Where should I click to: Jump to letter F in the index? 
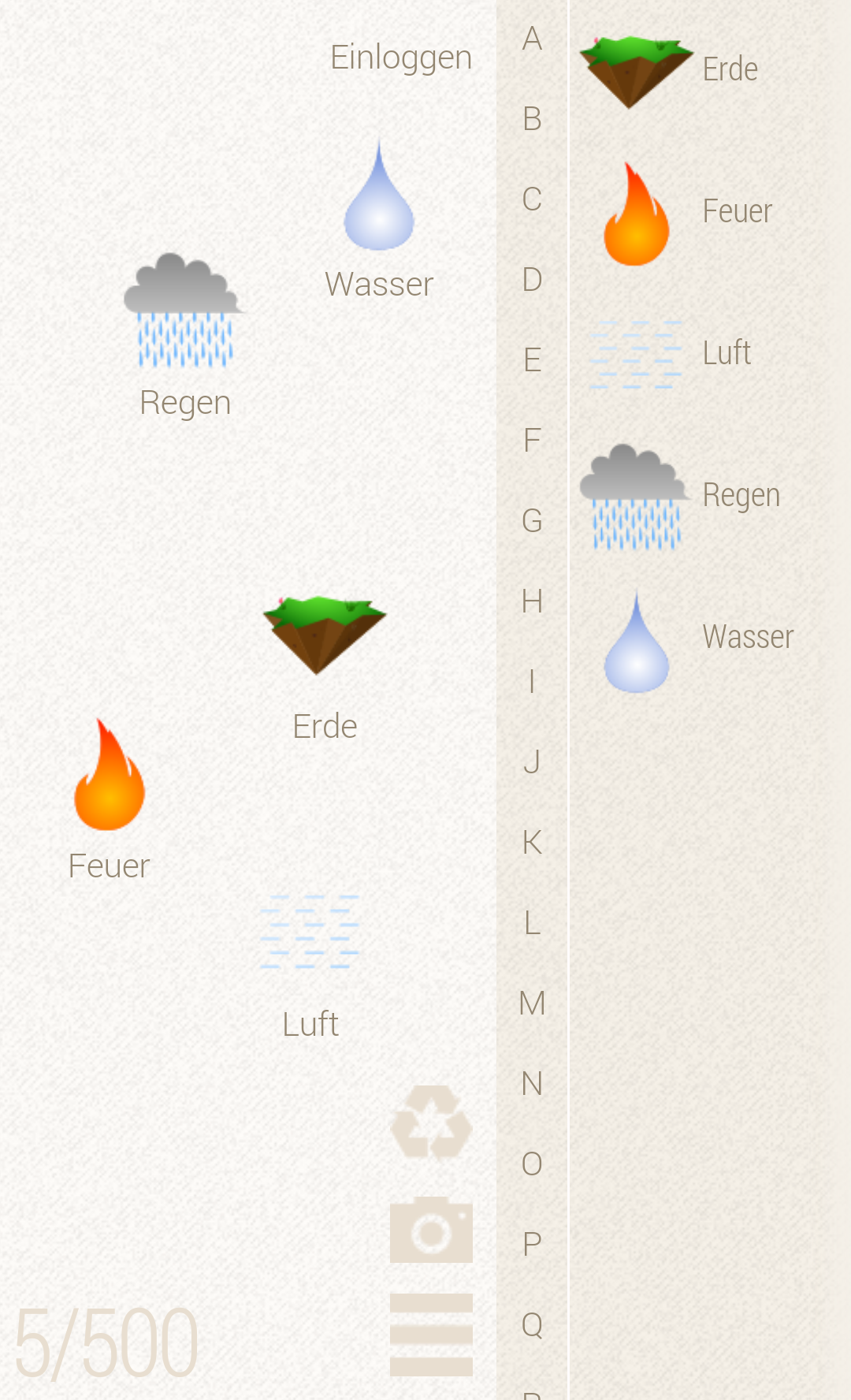point(532,440)
